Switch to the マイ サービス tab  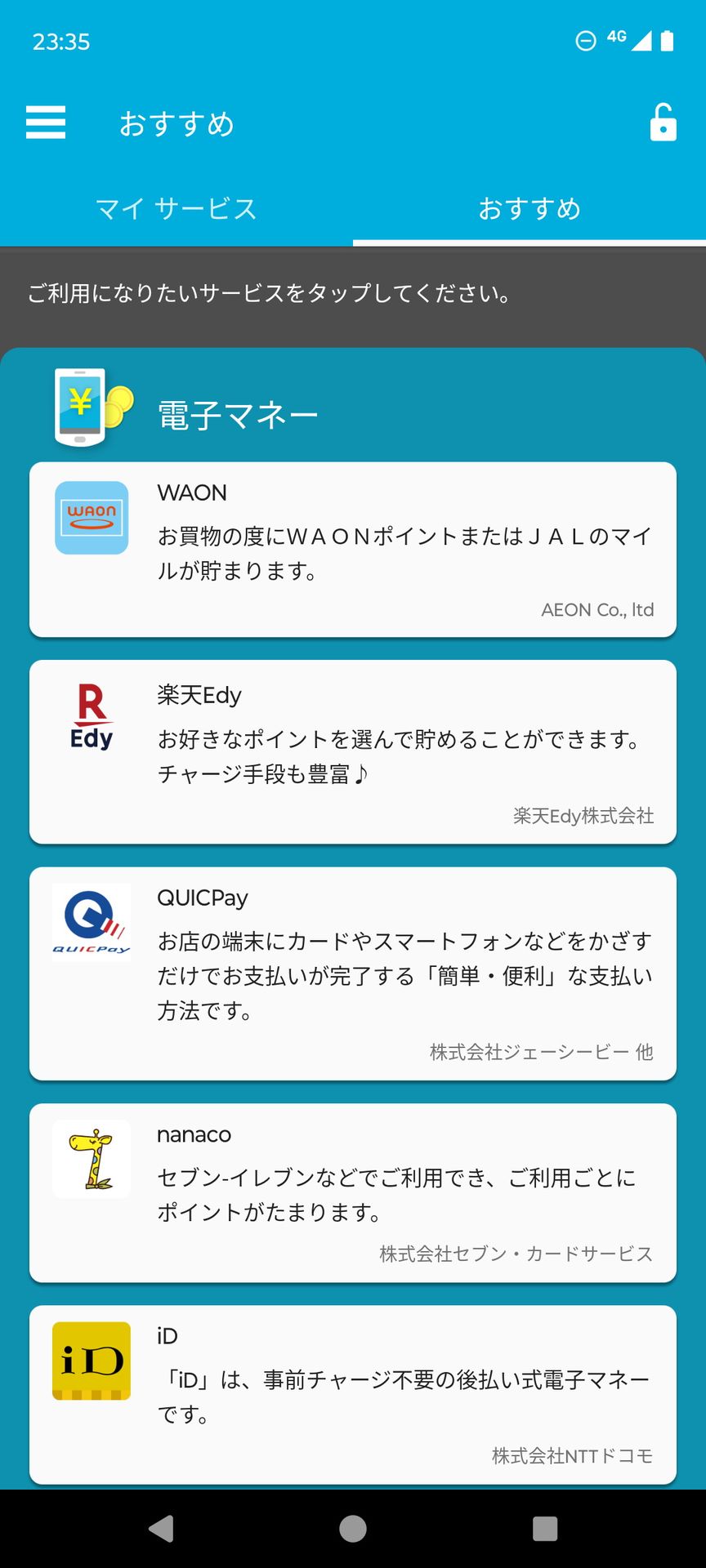pyautogui.click(x=175, y=209)
